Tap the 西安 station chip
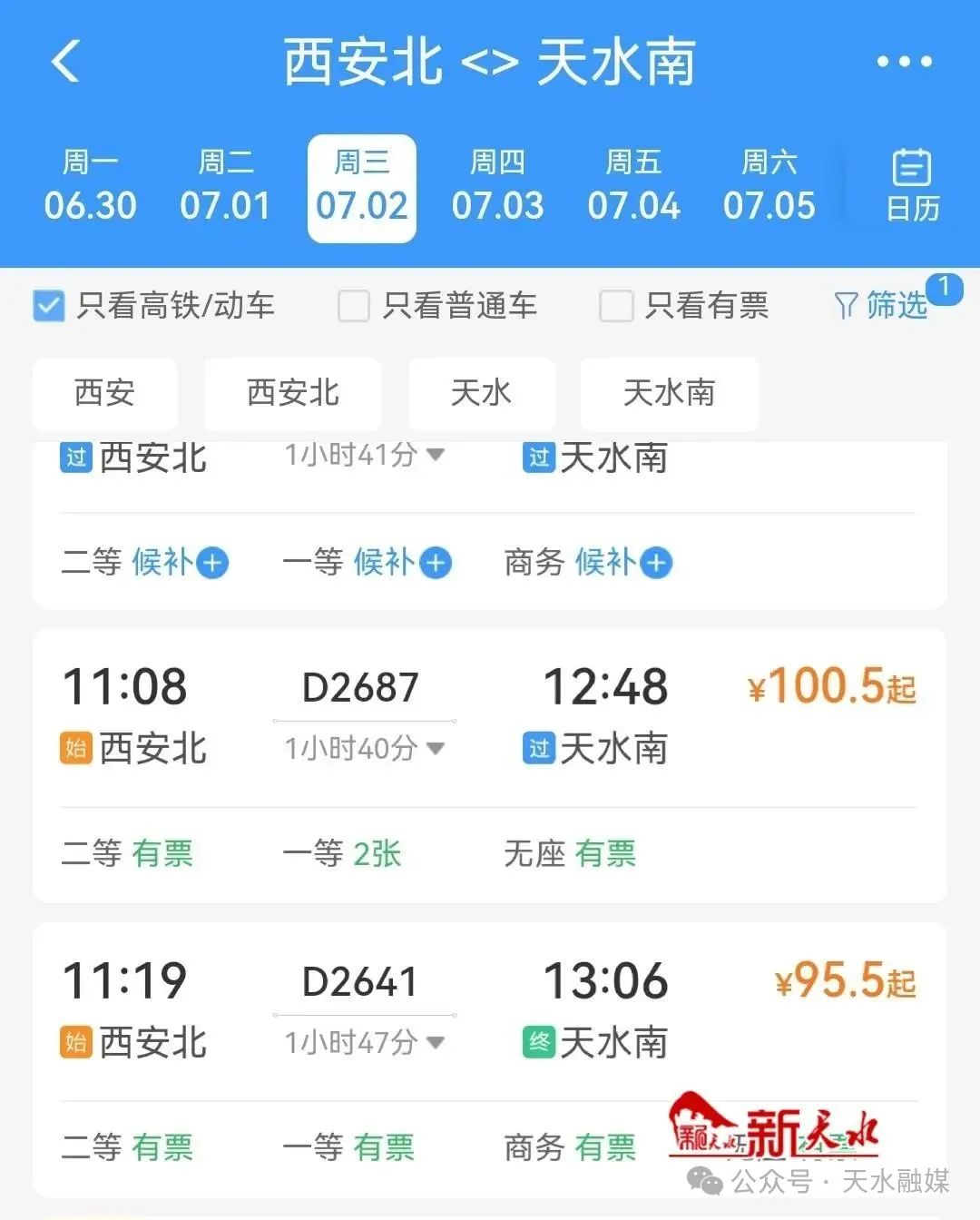 pyautogui.click(x=104, y=393)
